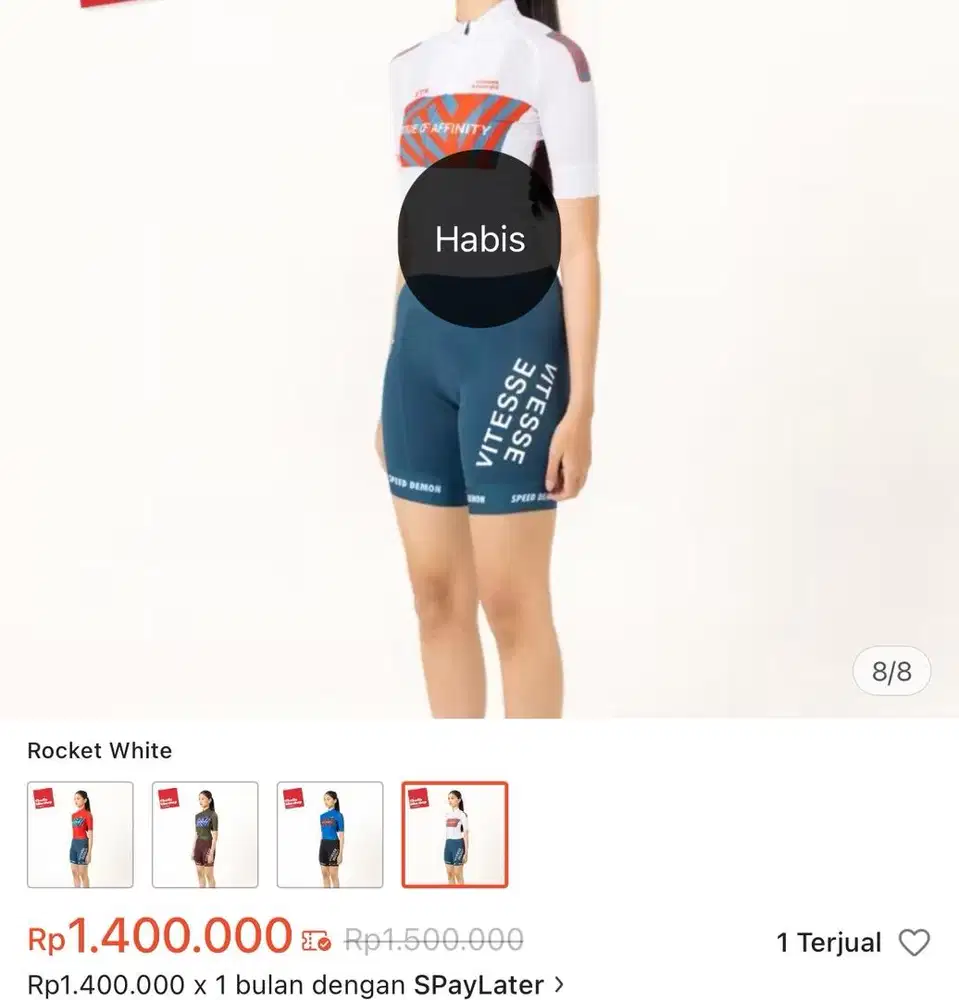Select the highlighted Rocket White variant thumbnail
This screenshot has height=1000, width=959.
click(x=455, y=834)
